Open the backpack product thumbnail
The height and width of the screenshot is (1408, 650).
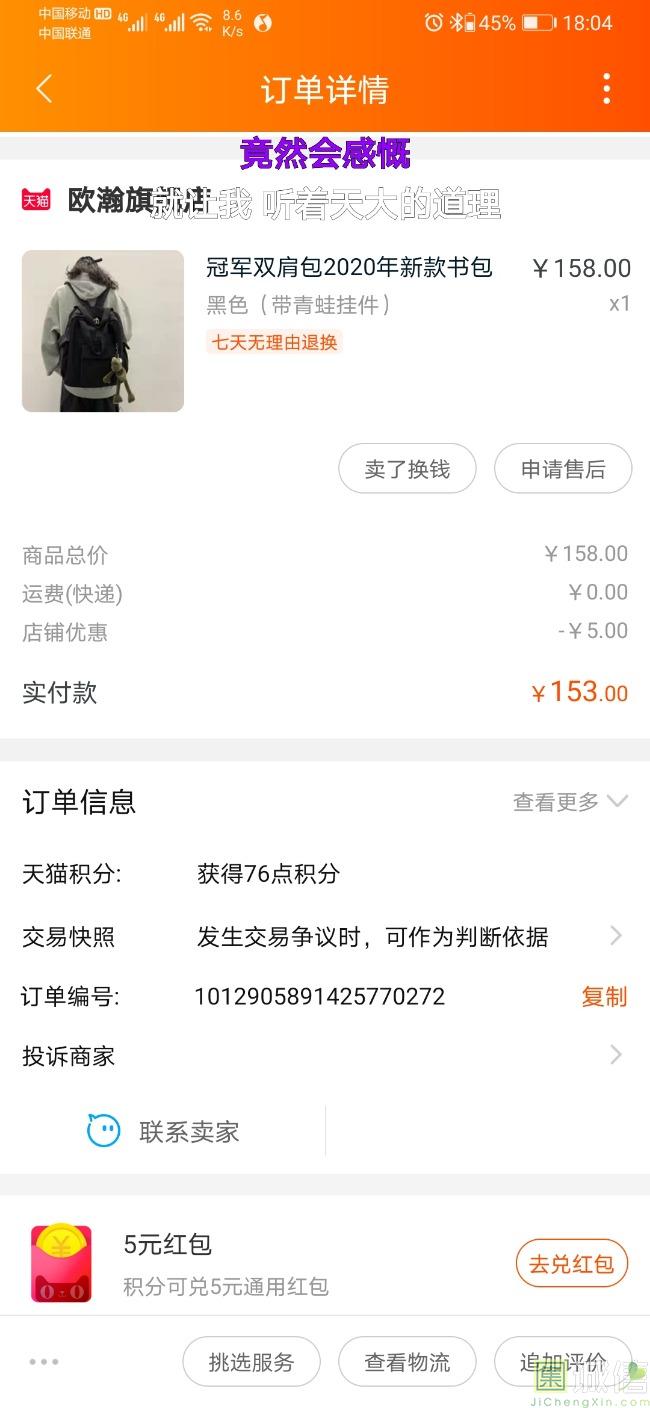103,331
